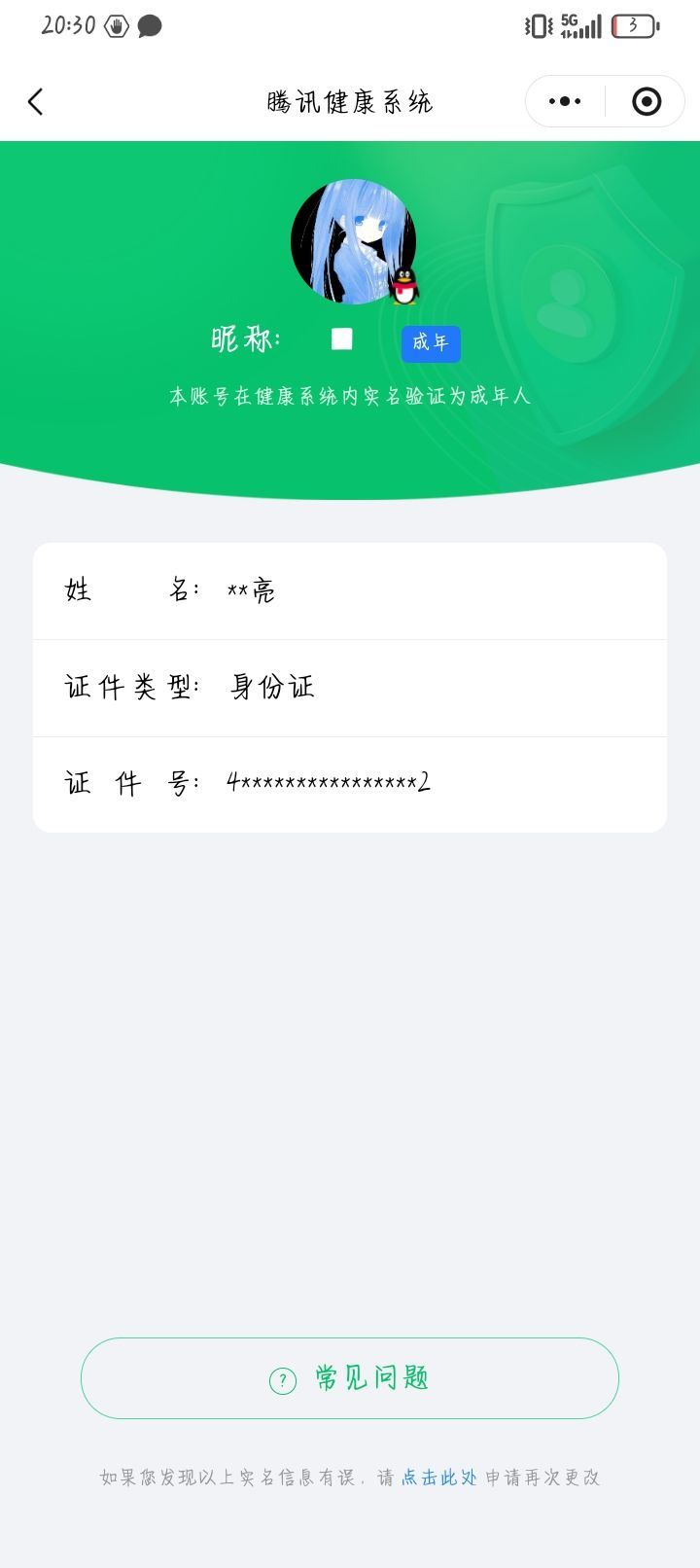Tap the back arrow to leave the page
This screenshot has height=1568, width=700.
coord(36,101)
